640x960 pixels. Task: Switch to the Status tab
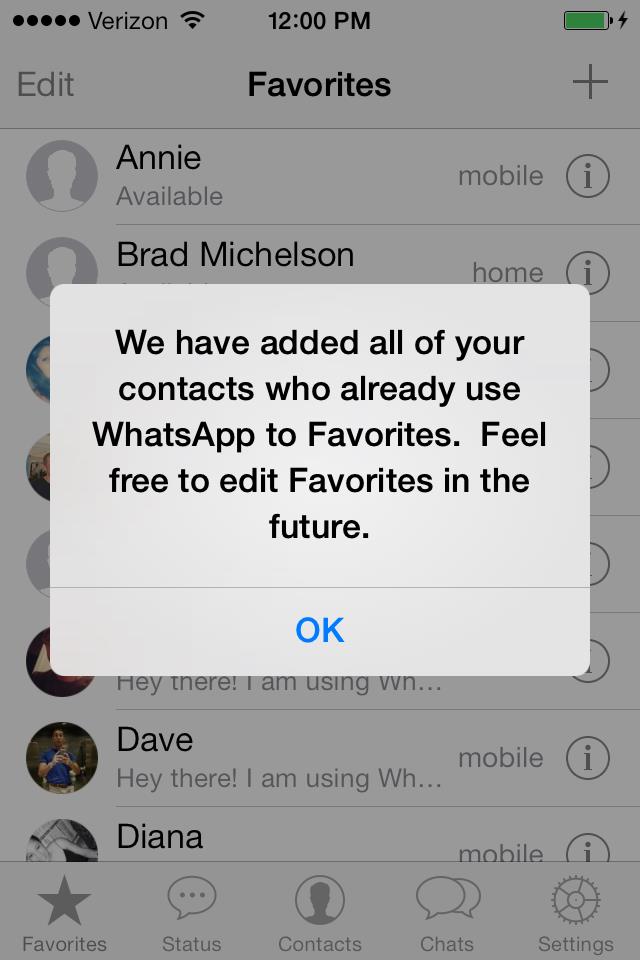[x=191, y=914]
